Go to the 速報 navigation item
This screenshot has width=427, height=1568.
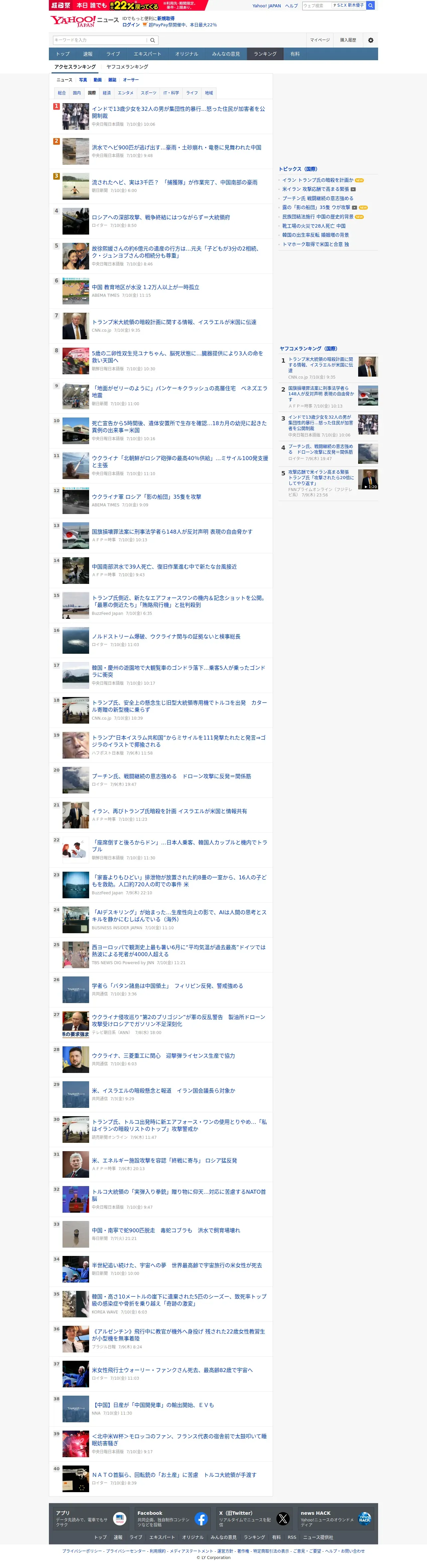(87, 54)
